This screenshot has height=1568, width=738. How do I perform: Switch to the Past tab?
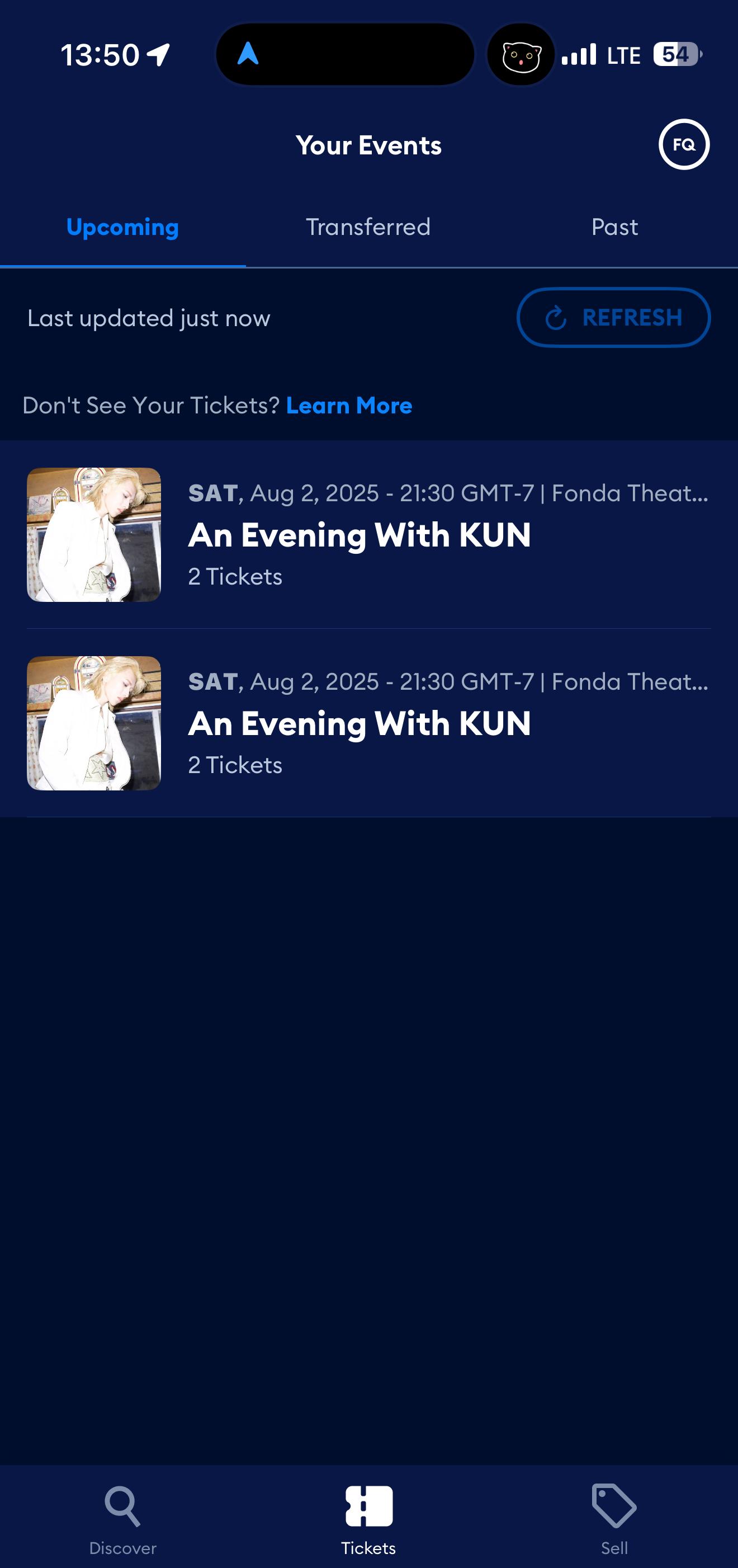coord(614,227)
